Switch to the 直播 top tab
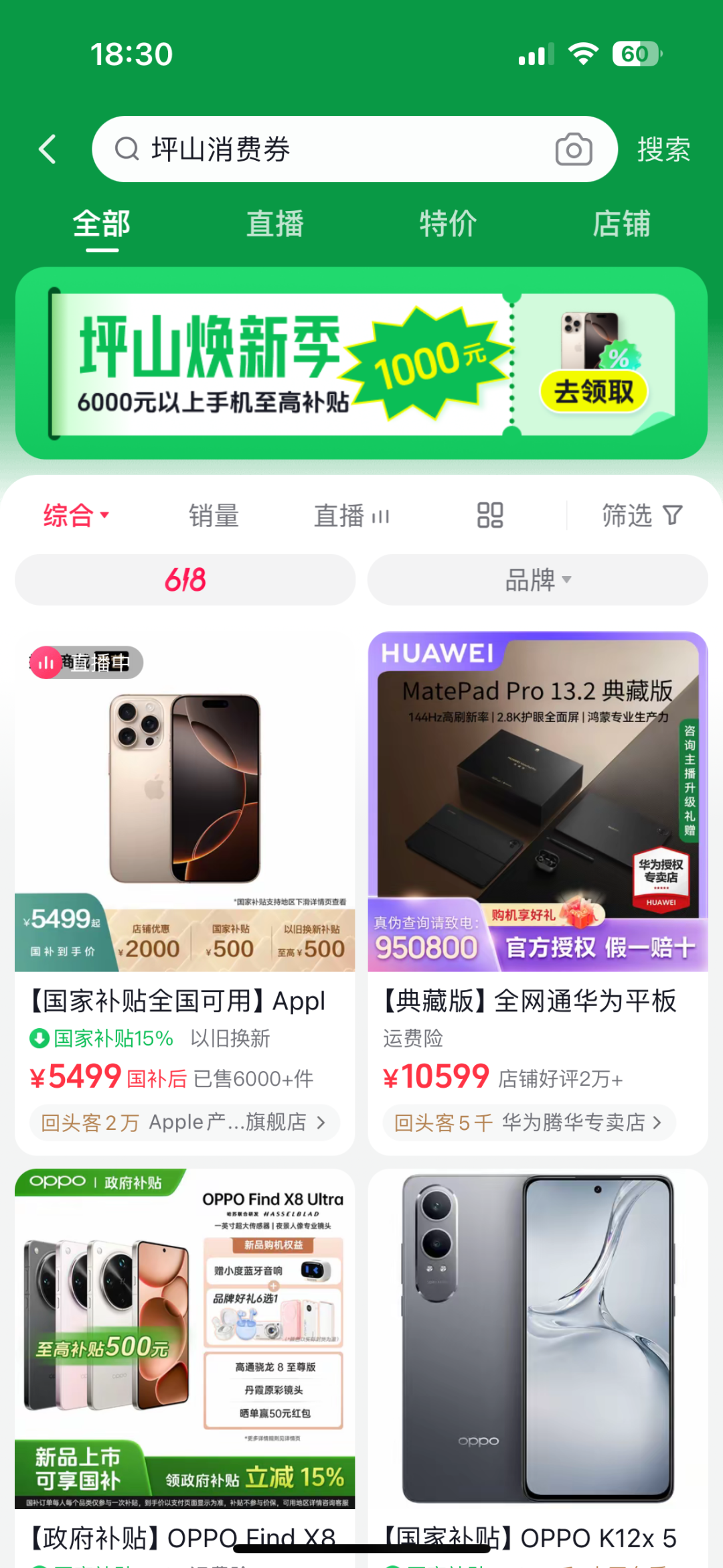The width and height of the screenshot is (723, 1568). [x=274, y=224]
